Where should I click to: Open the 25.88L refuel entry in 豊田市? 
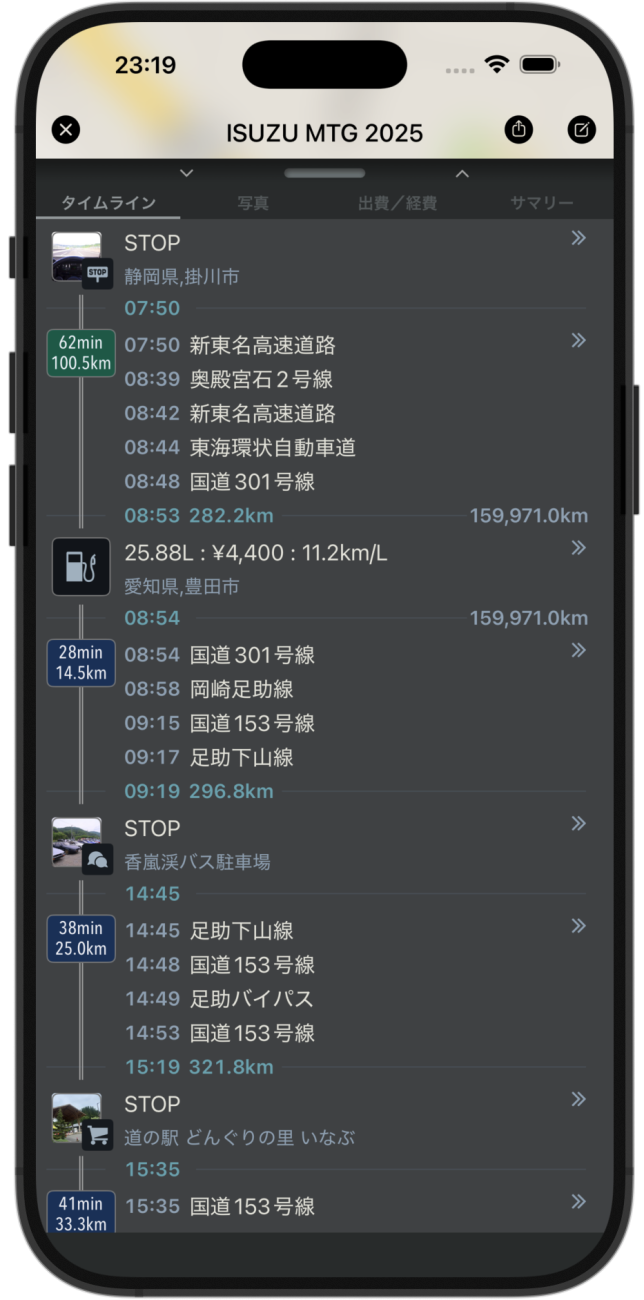click(577, 548)
